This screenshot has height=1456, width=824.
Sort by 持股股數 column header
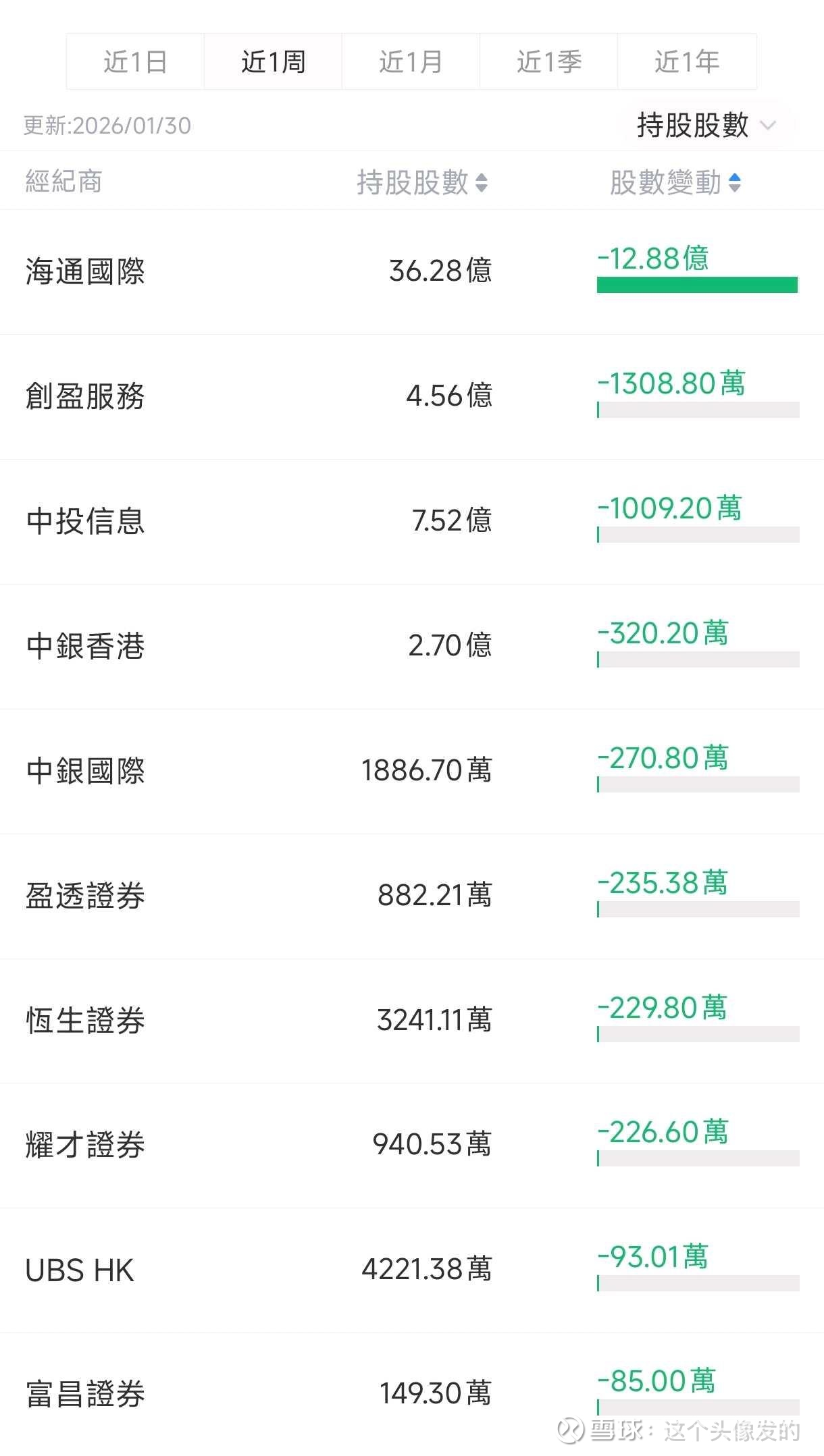pos(422,182)
